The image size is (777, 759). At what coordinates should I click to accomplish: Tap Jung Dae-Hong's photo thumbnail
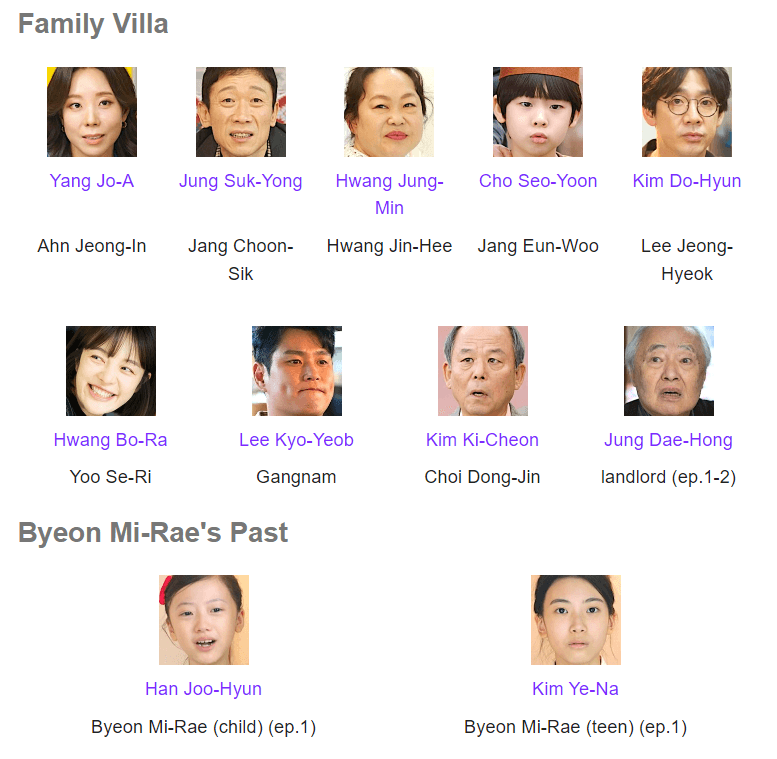click(x=669, y=371)
